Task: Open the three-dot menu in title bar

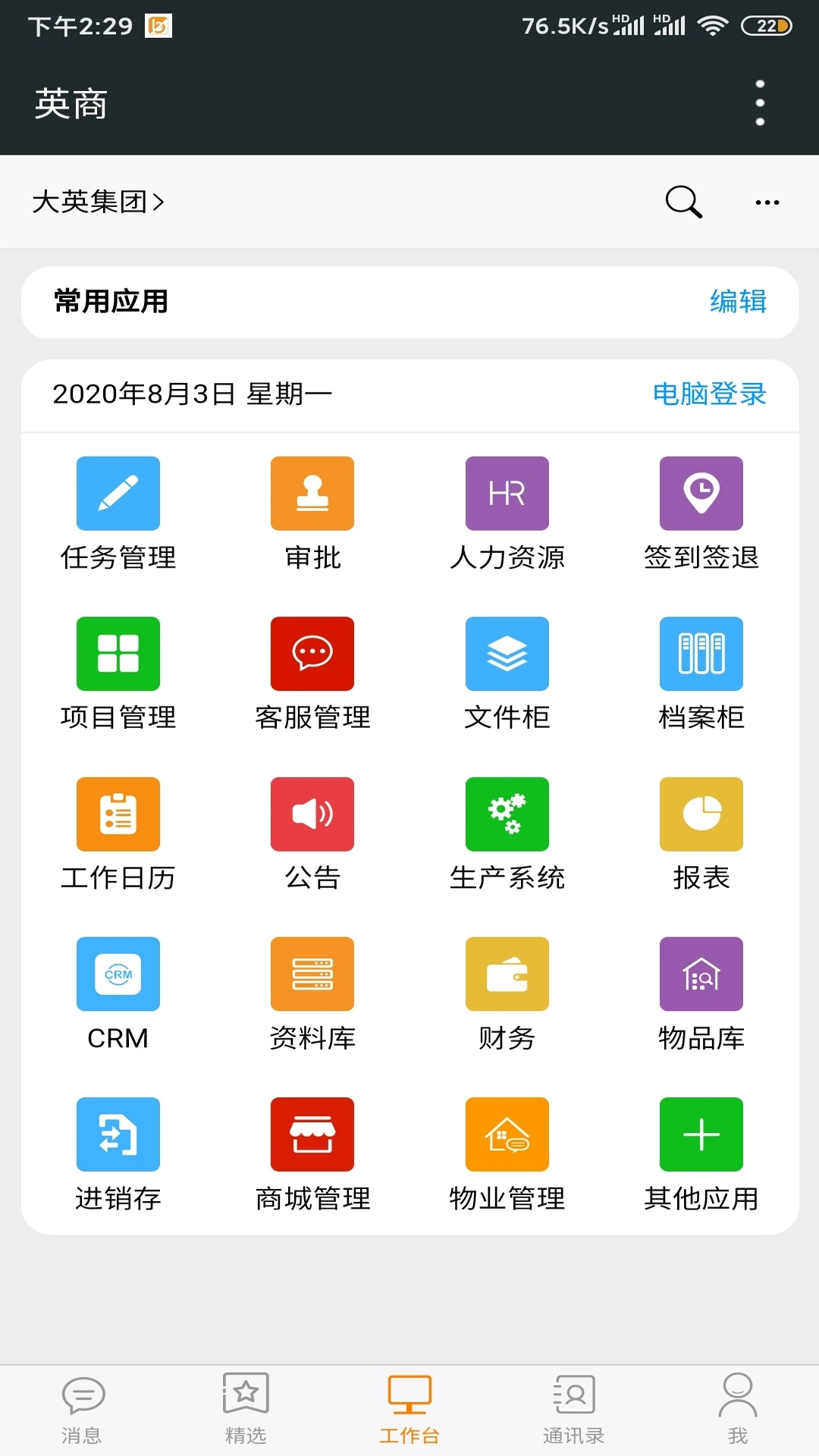Action: coord(758,102)
